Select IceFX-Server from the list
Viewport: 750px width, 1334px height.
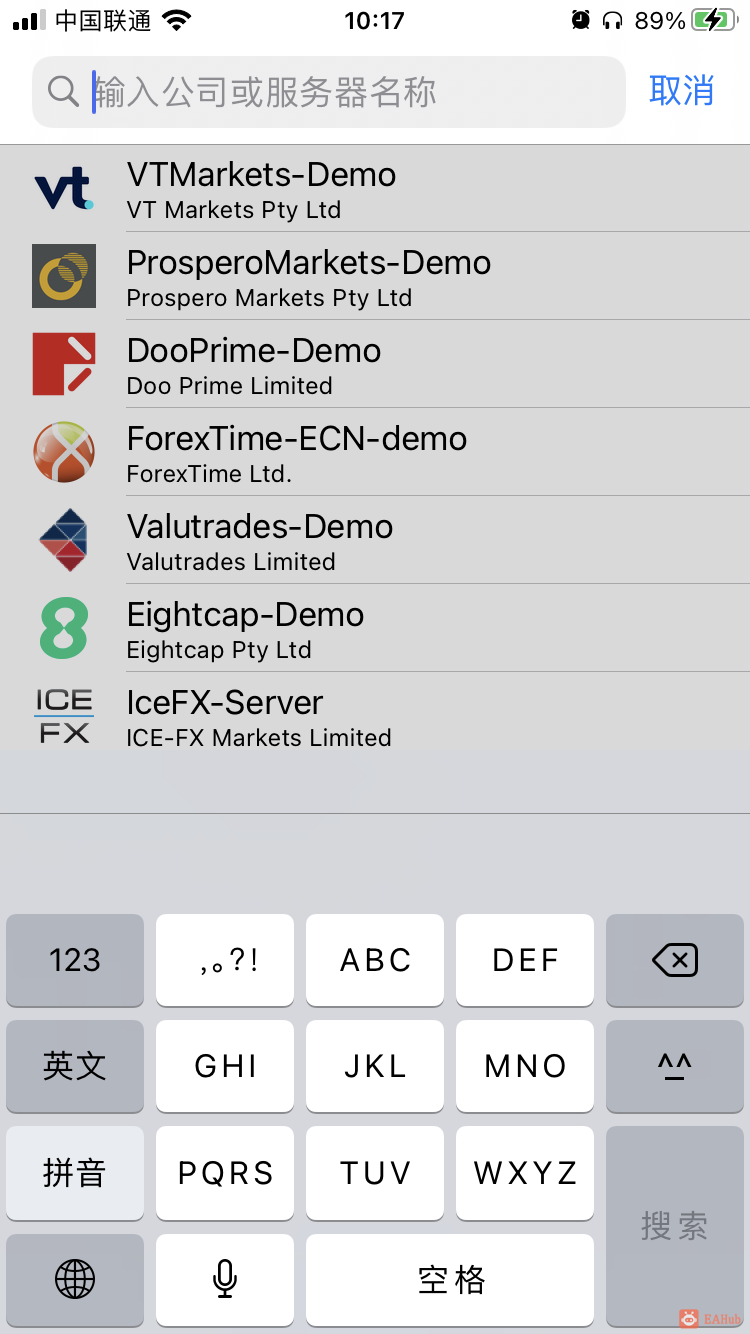coord(375,716)
